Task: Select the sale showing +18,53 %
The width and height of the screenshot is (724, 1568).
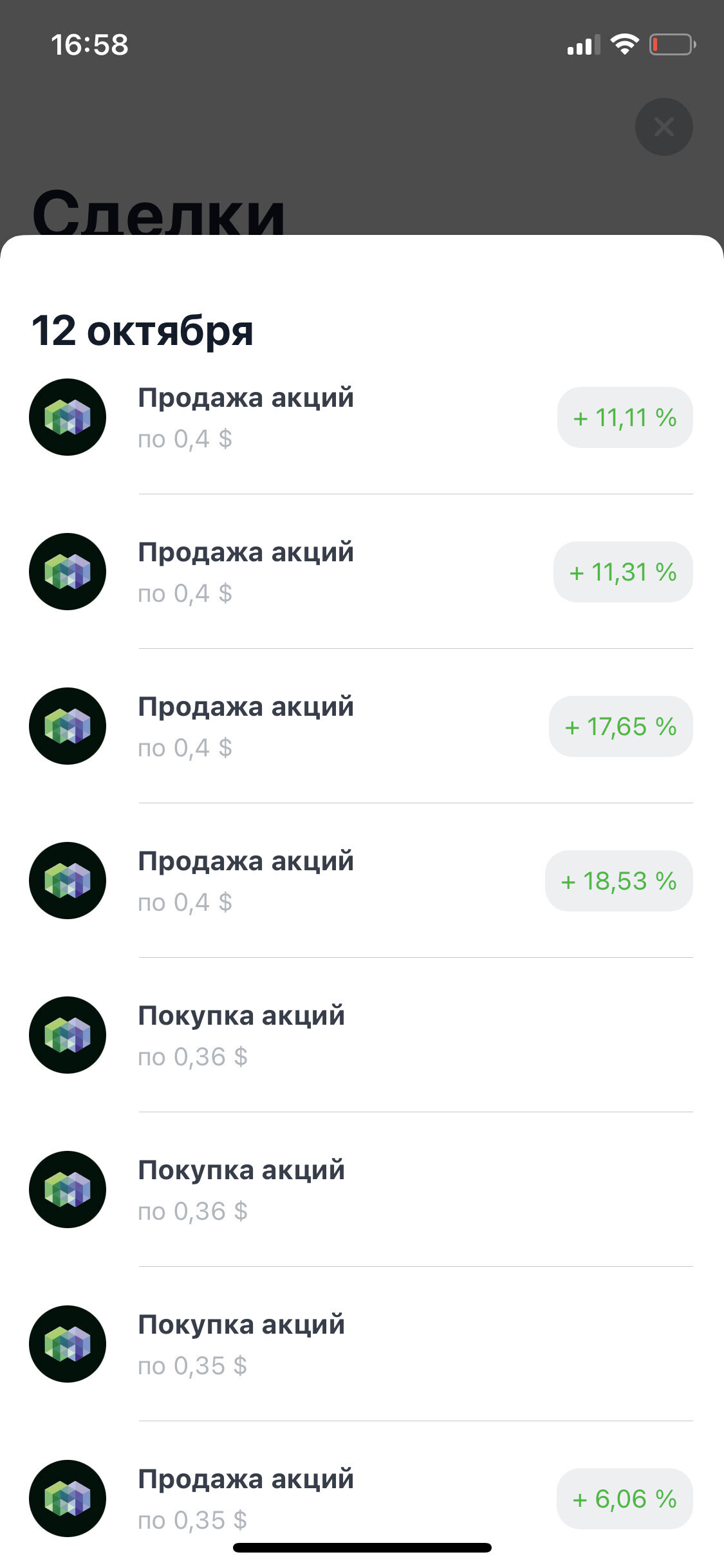Action: click(x=362, y=881)
